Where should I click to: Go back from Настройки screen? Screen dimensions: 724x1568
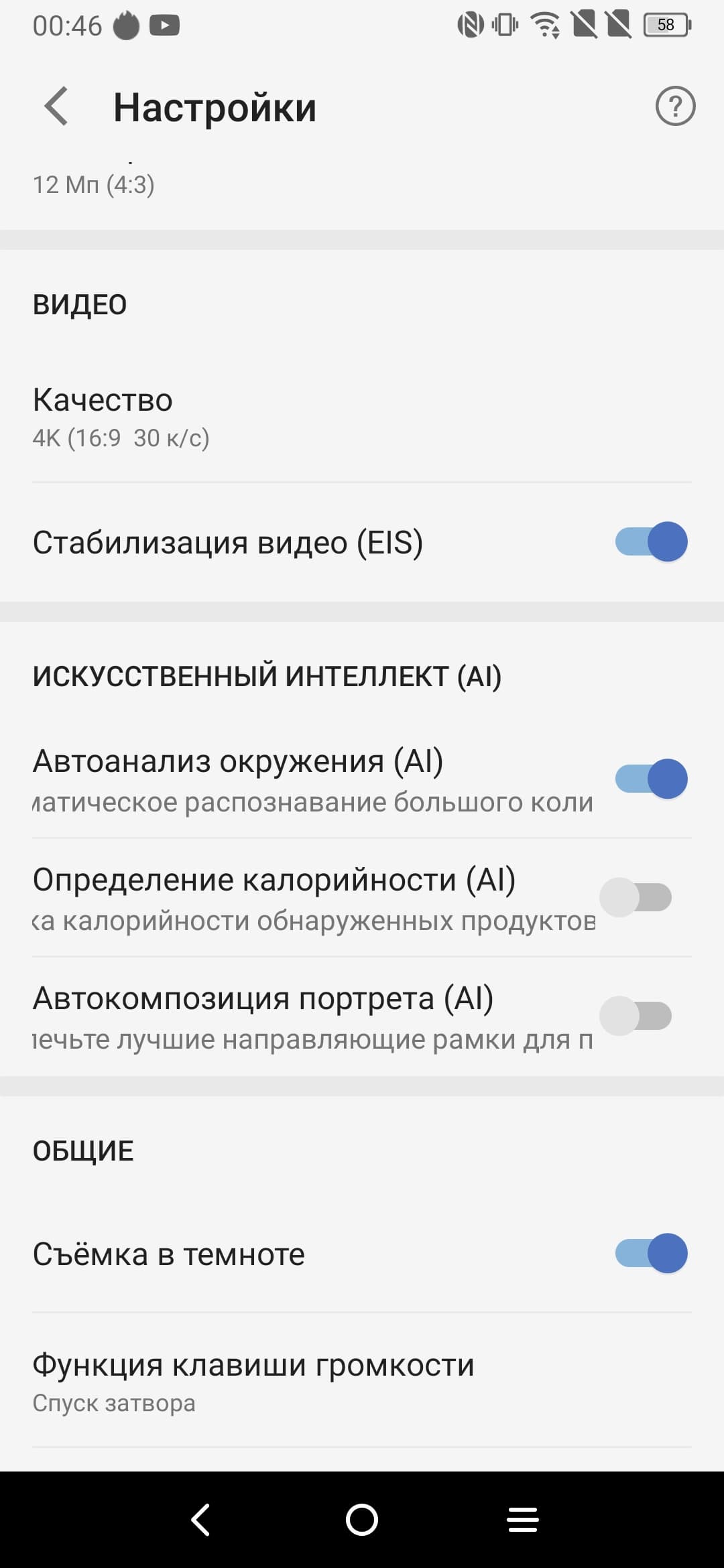(x=56, y=107)
